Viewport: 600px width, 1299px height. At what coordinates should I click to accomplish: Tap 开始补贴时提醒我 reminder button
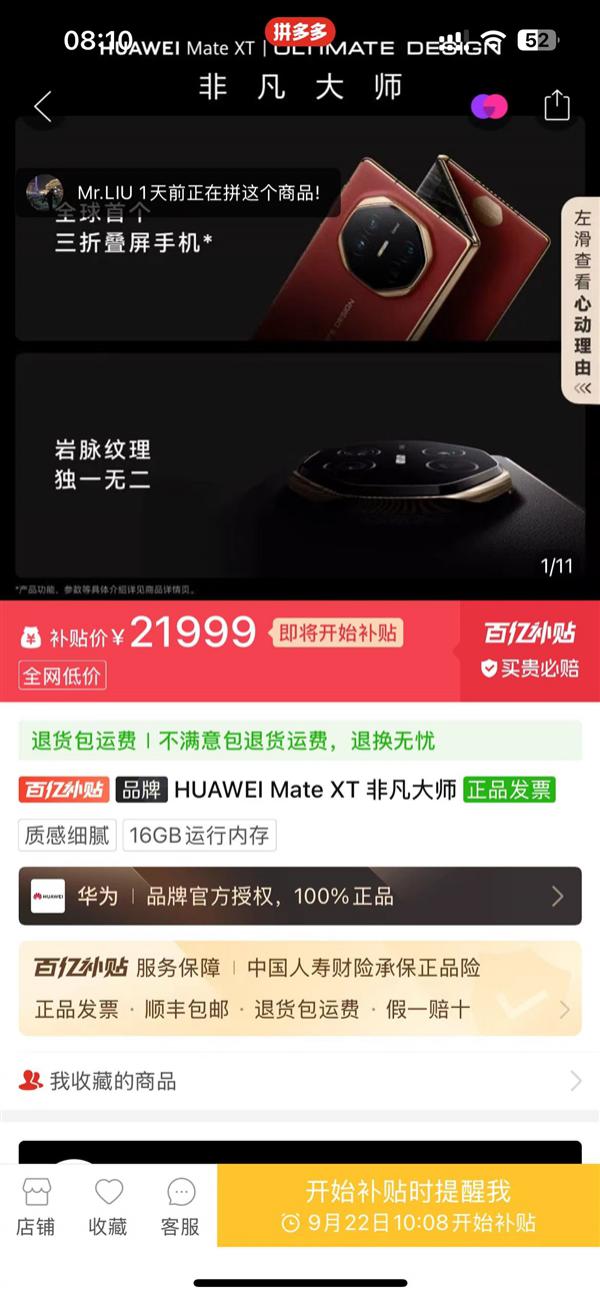tap(408, 1205)
